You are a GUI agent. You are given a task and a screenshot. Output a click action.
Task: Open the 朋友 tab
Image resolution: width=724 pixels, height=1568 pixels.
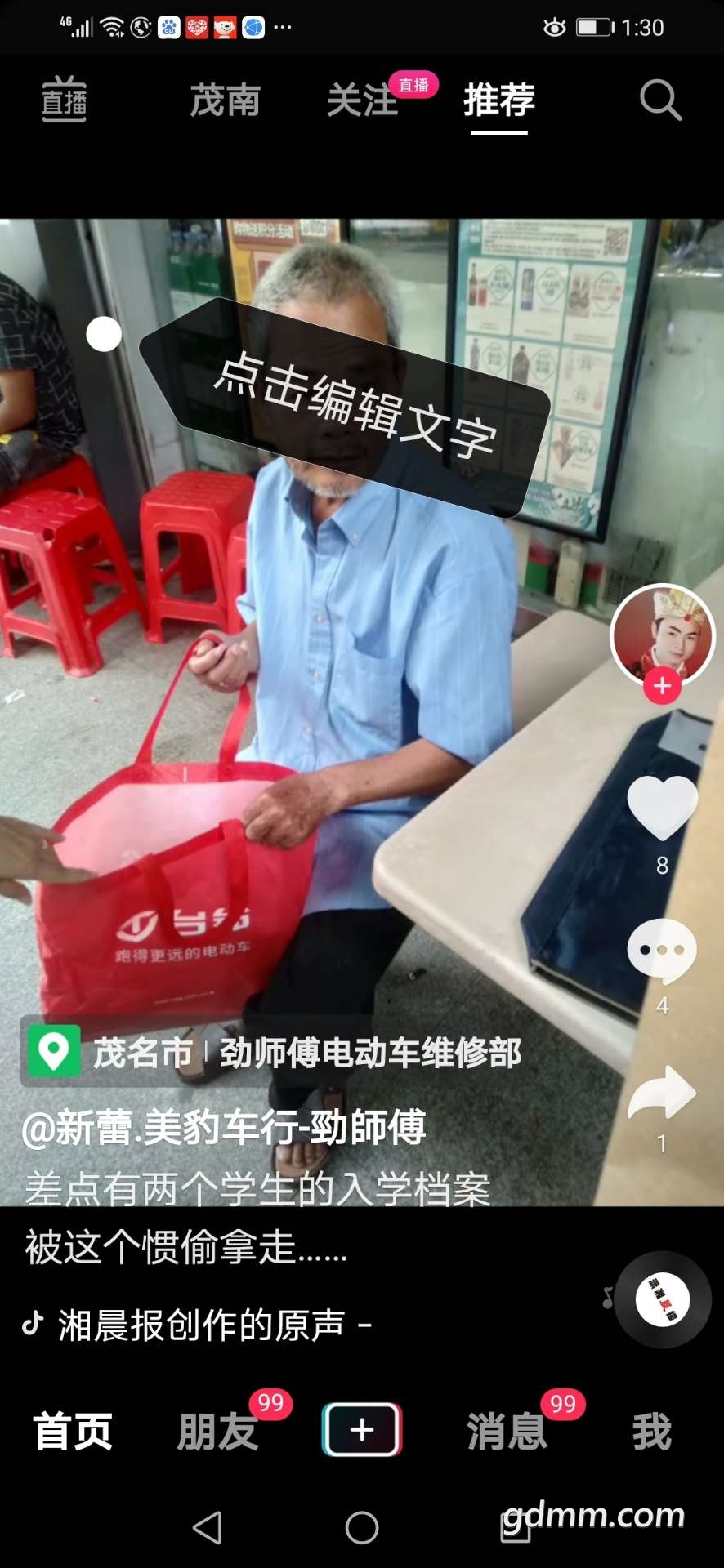[217, 1431]
